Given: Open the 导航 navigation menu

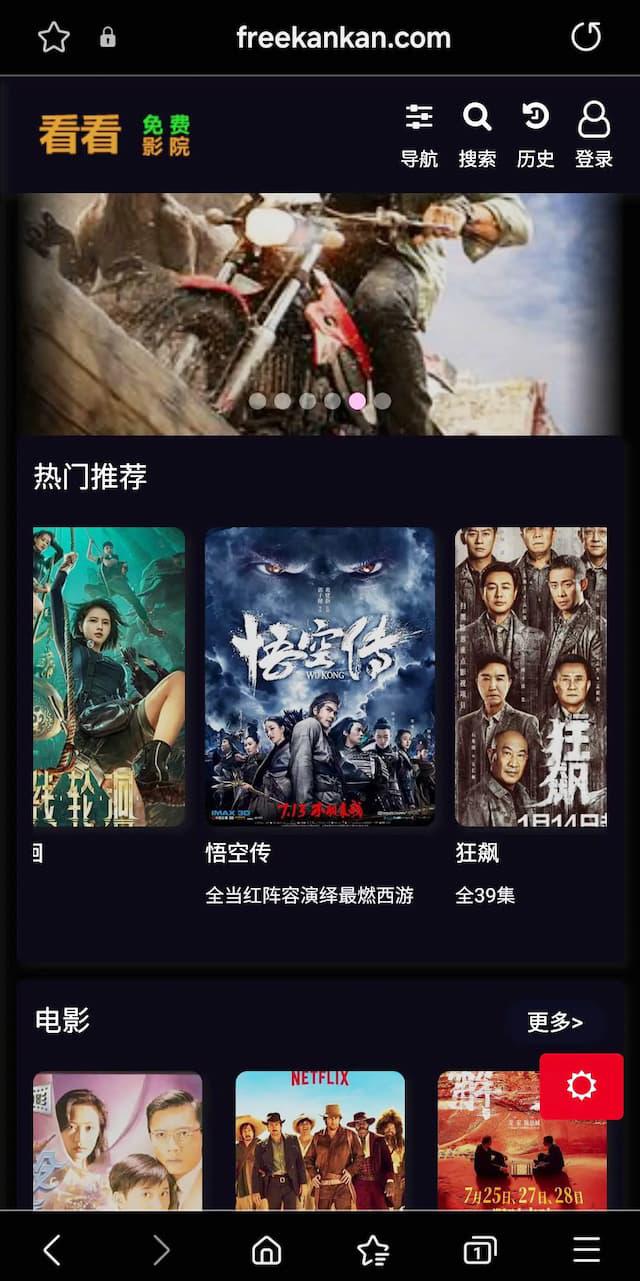Looking at the screenshot, I should 419,135.
